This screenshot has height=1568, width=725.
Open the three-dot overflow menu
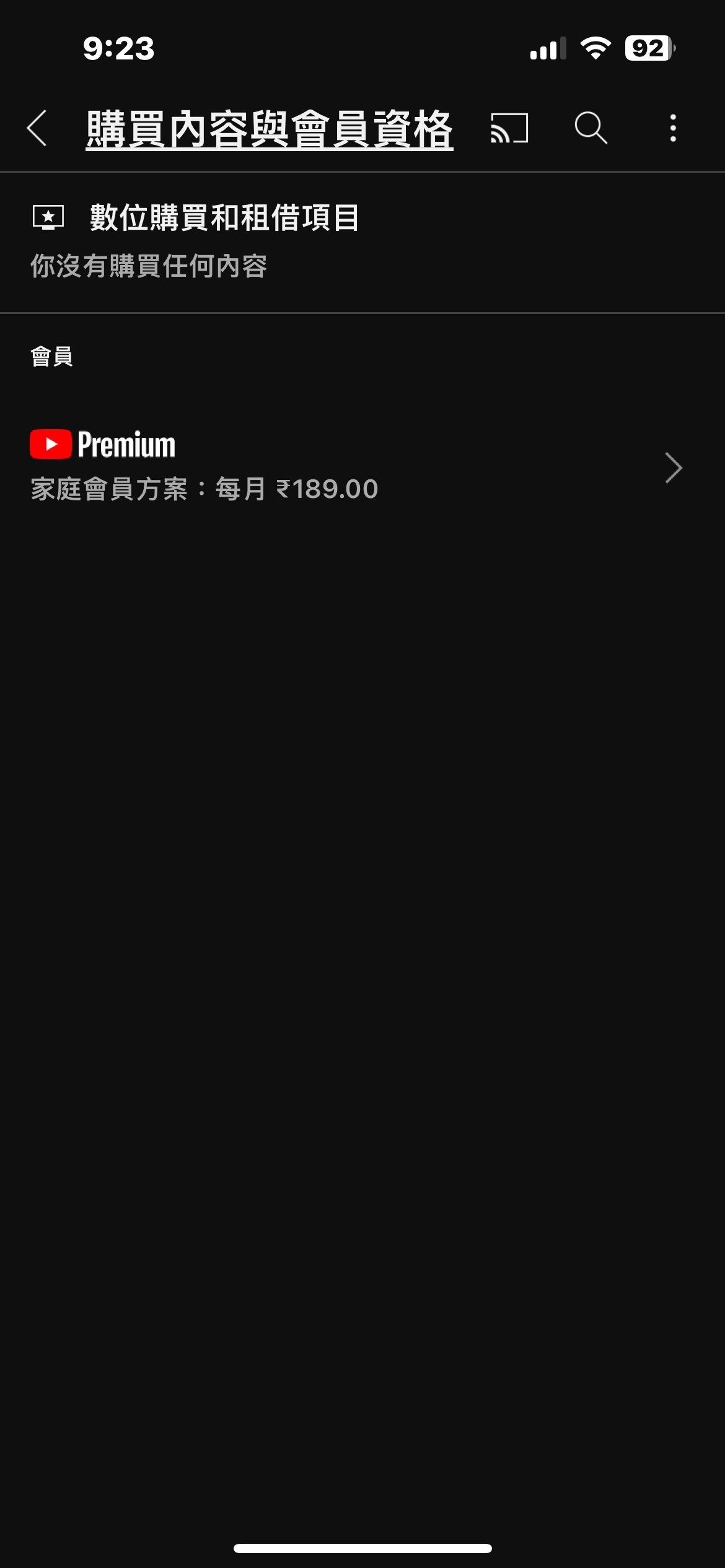(673, 128)
